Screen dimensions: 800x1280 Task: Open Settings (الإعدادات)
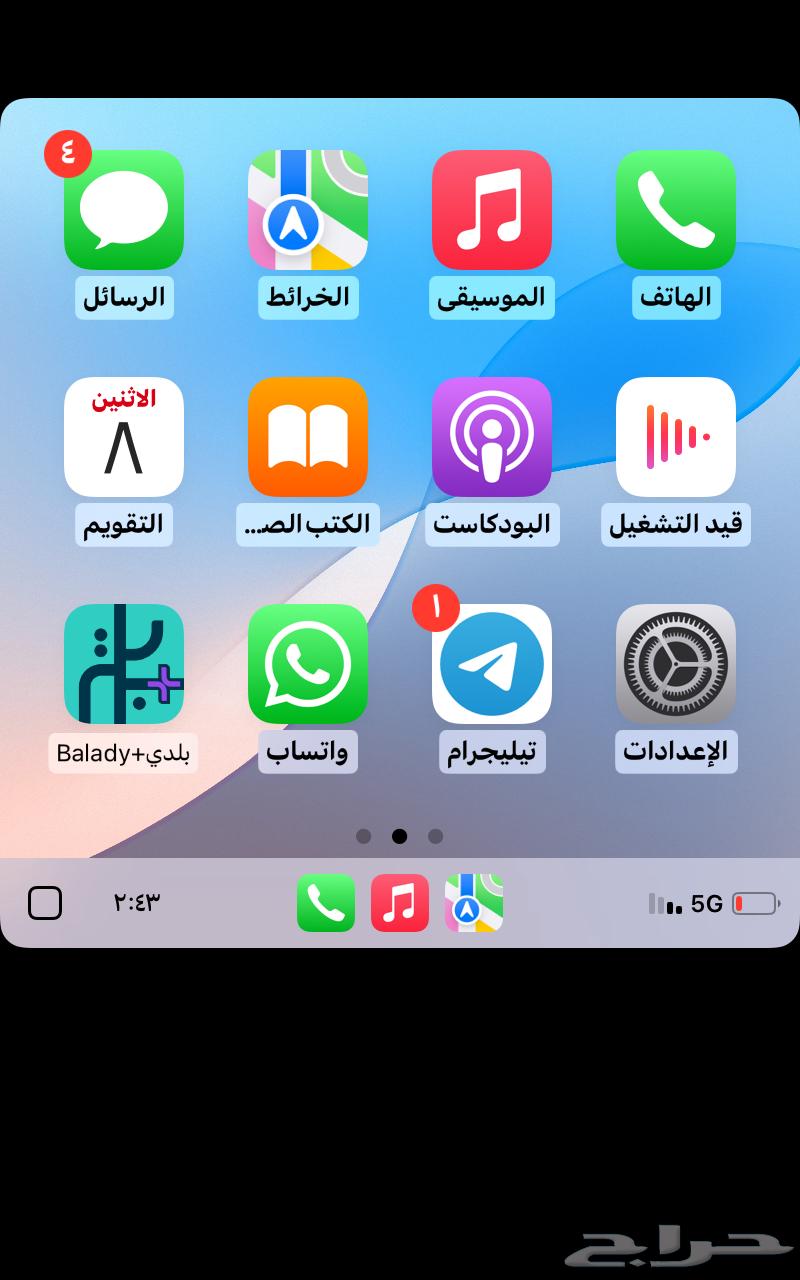[x=676, y=664]
